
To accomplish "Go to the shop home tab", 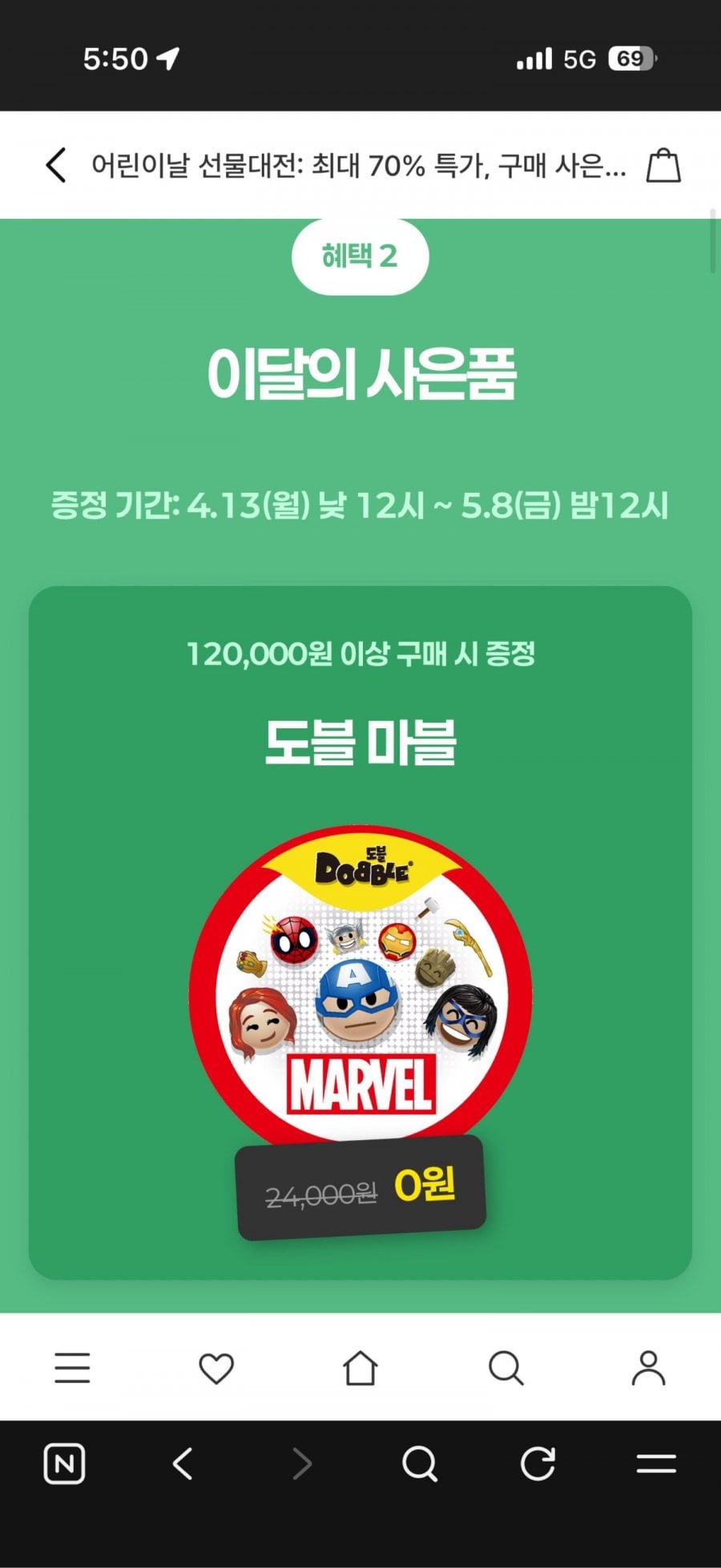I will coord(360,1368).
